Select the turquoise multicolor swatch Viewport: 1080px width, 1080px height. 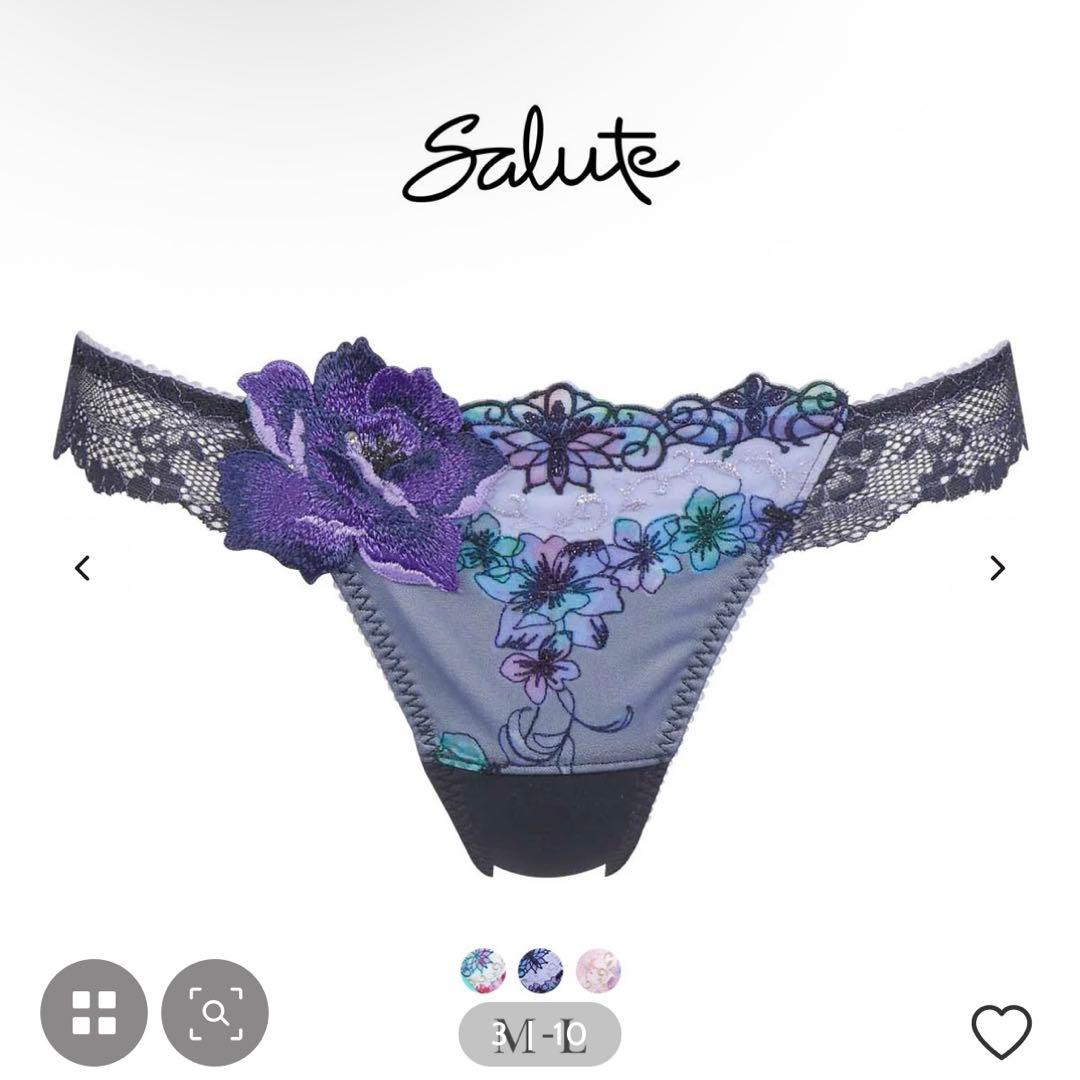pyautogui.click(x=483, y=970)
